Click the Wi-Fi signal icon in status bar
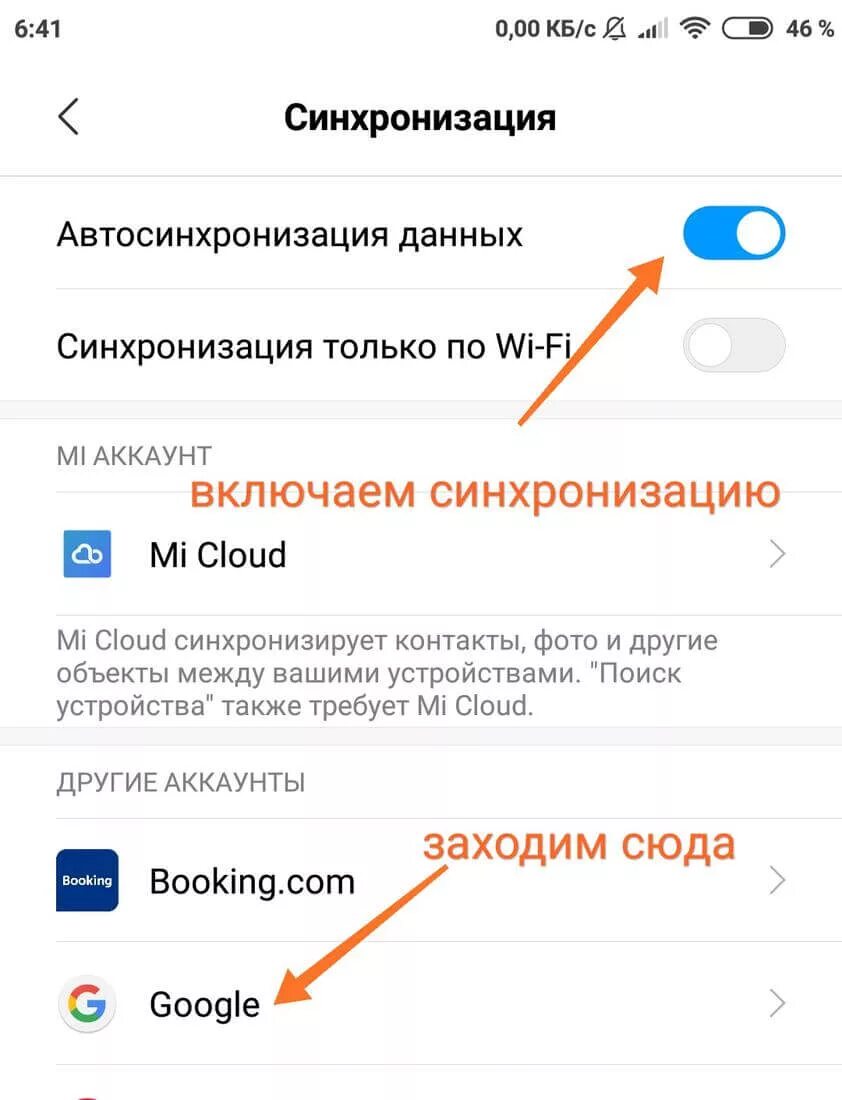Viewport: 842px width, 1100px height. [x=693, y=28]
